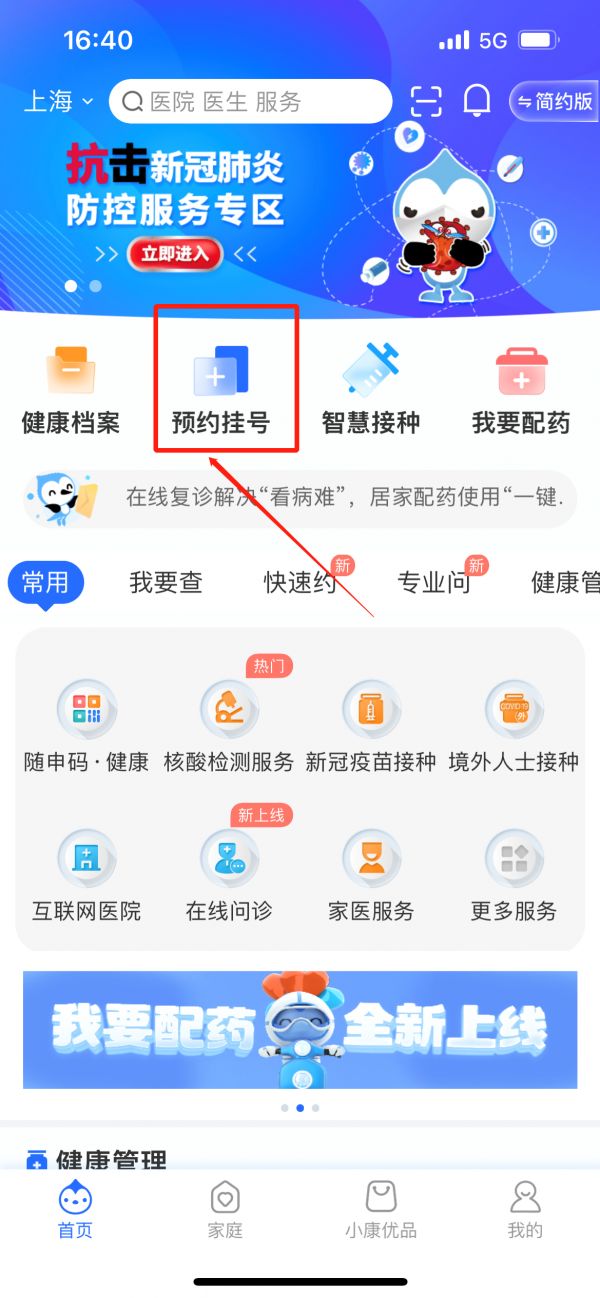Switch to the 我要查 tab
The width and height of the screenshot is (600, 1298).
pos(166,582)
